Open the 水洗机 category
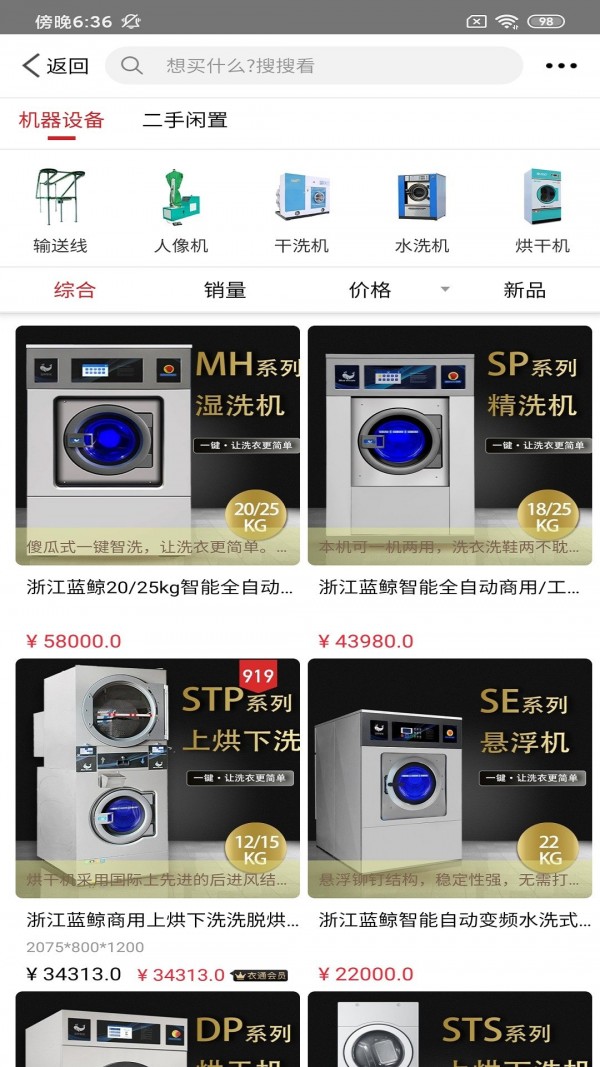This screenshot has height=1067, width=600. coord(422,211)
